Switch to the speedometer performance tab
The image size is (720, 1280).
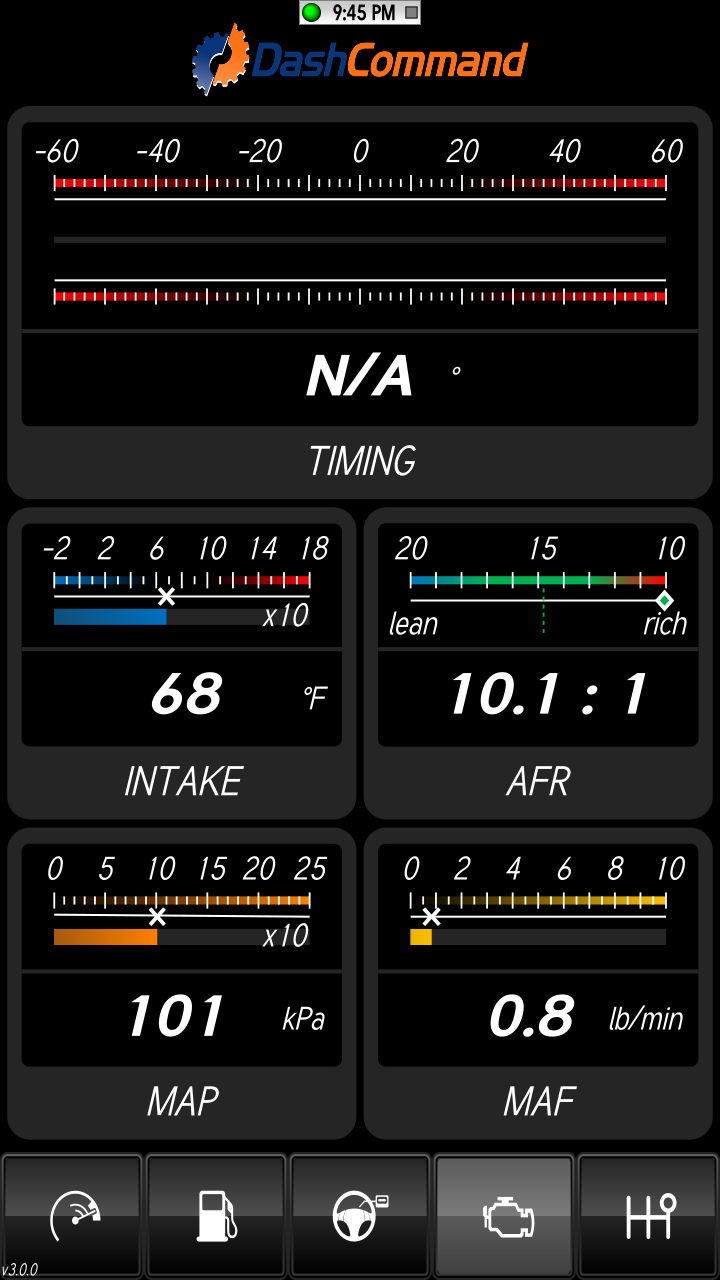pyautogui.click(x=73, y=1216)
